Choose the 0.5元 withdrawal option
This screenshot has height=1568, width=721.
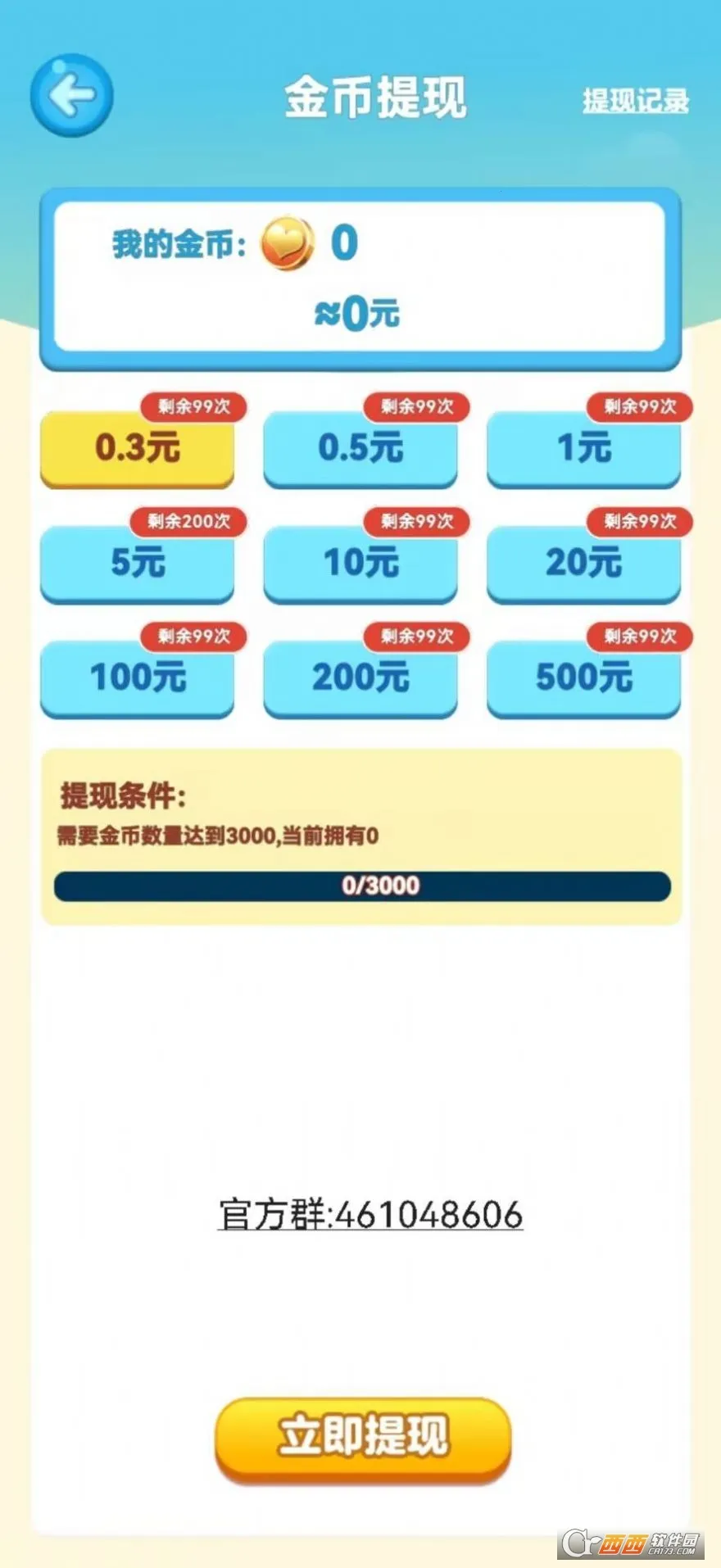click(360, 448)
